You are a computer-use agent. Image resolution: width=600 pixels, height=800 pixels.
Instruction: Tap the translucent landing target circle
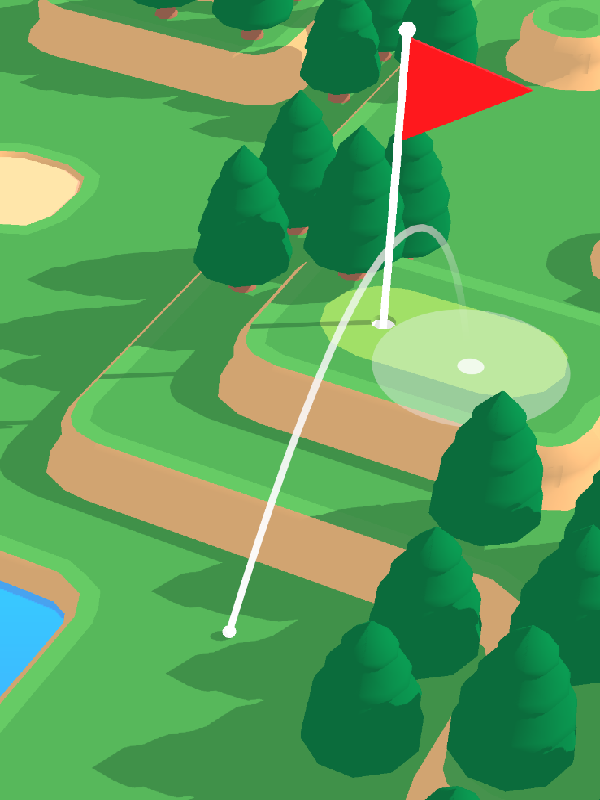470,365
